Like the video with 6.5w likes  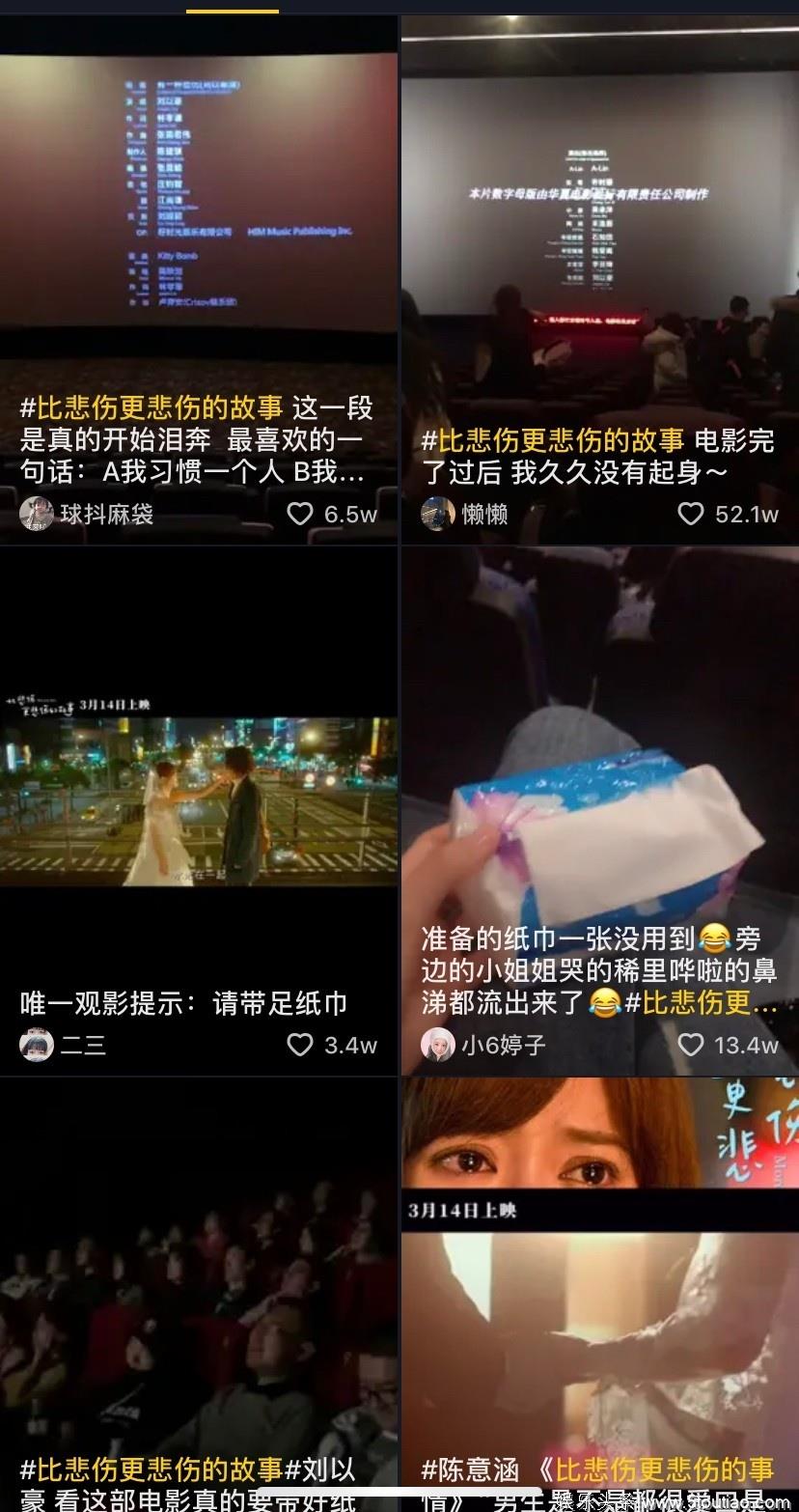[x=300, y=514]
